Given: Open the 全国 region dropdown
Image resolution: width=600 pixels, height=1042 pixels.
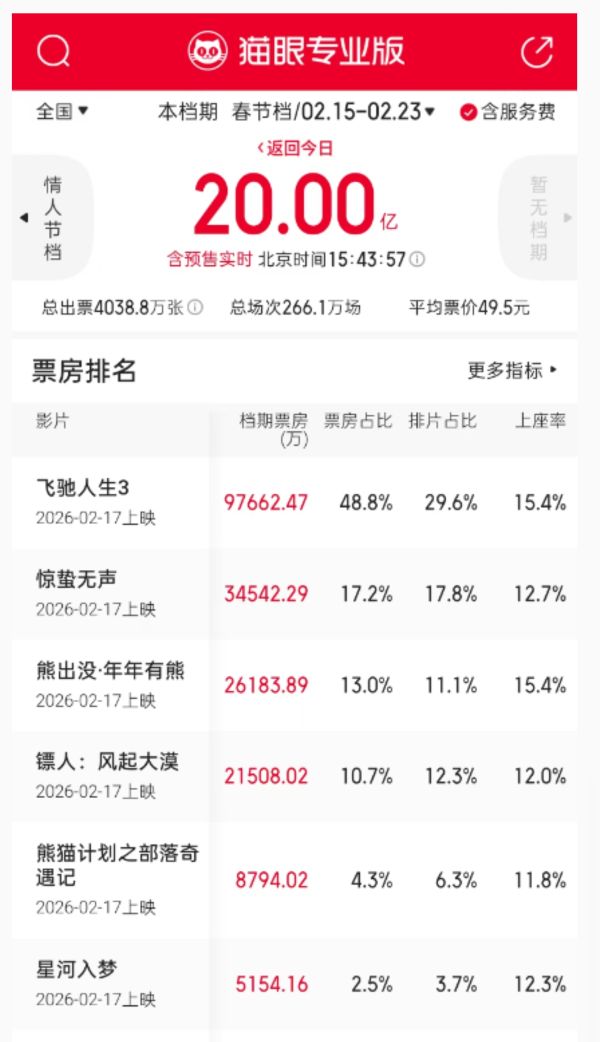Looking at the screenshot, I should tap(62, 112).
